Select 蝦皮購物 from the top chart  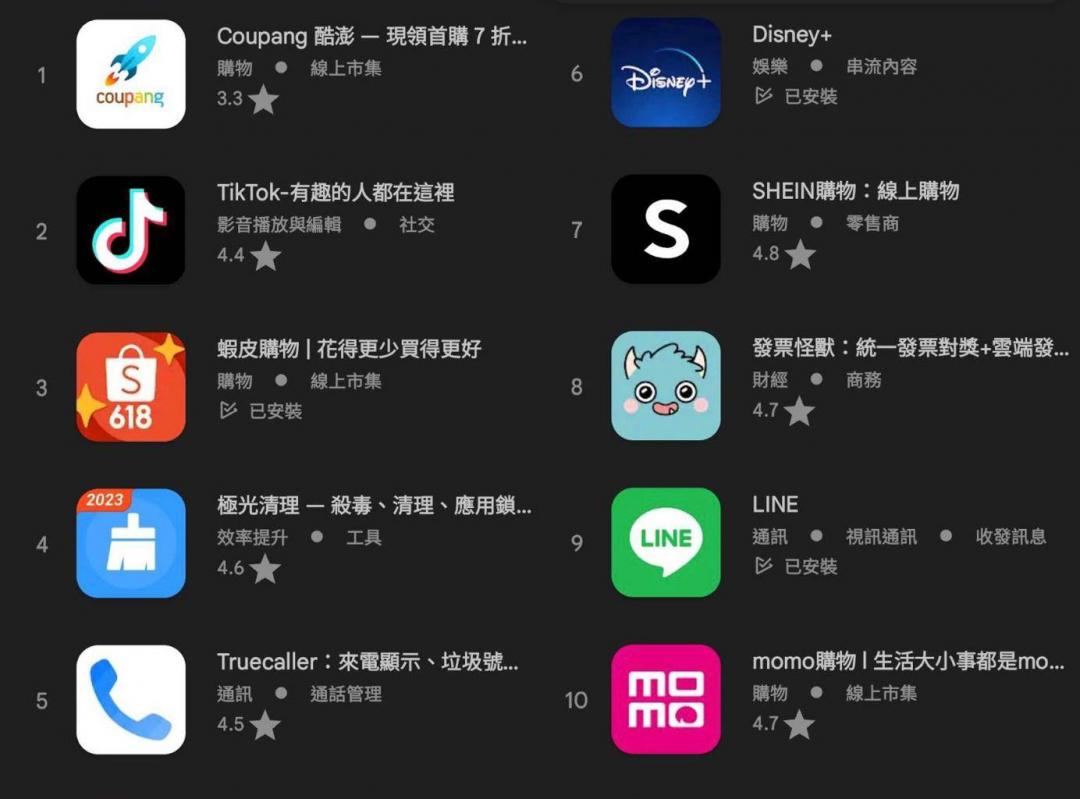point(131,387)
